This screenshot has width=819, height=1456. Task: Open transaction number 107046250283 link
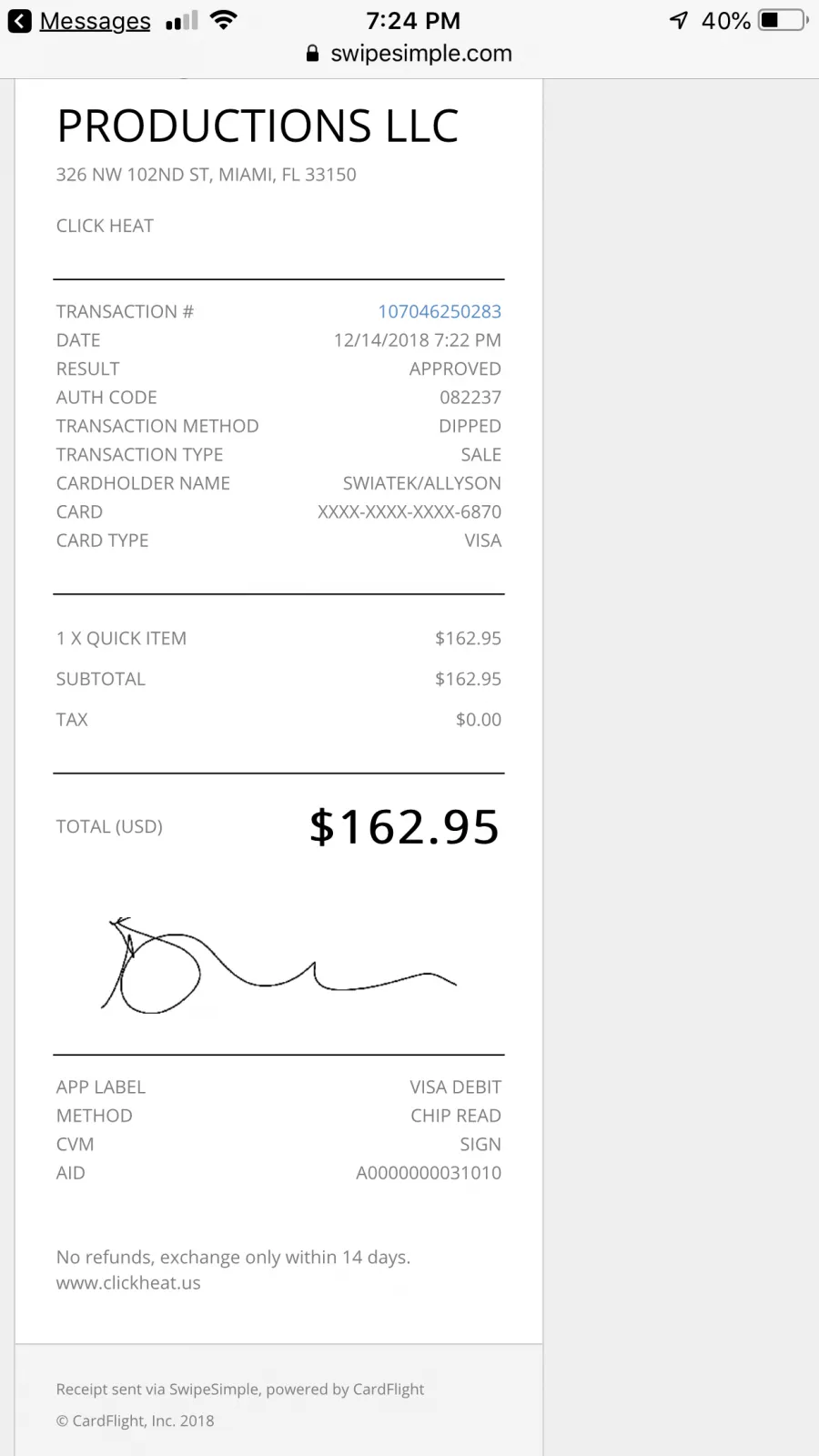[440, 311]
